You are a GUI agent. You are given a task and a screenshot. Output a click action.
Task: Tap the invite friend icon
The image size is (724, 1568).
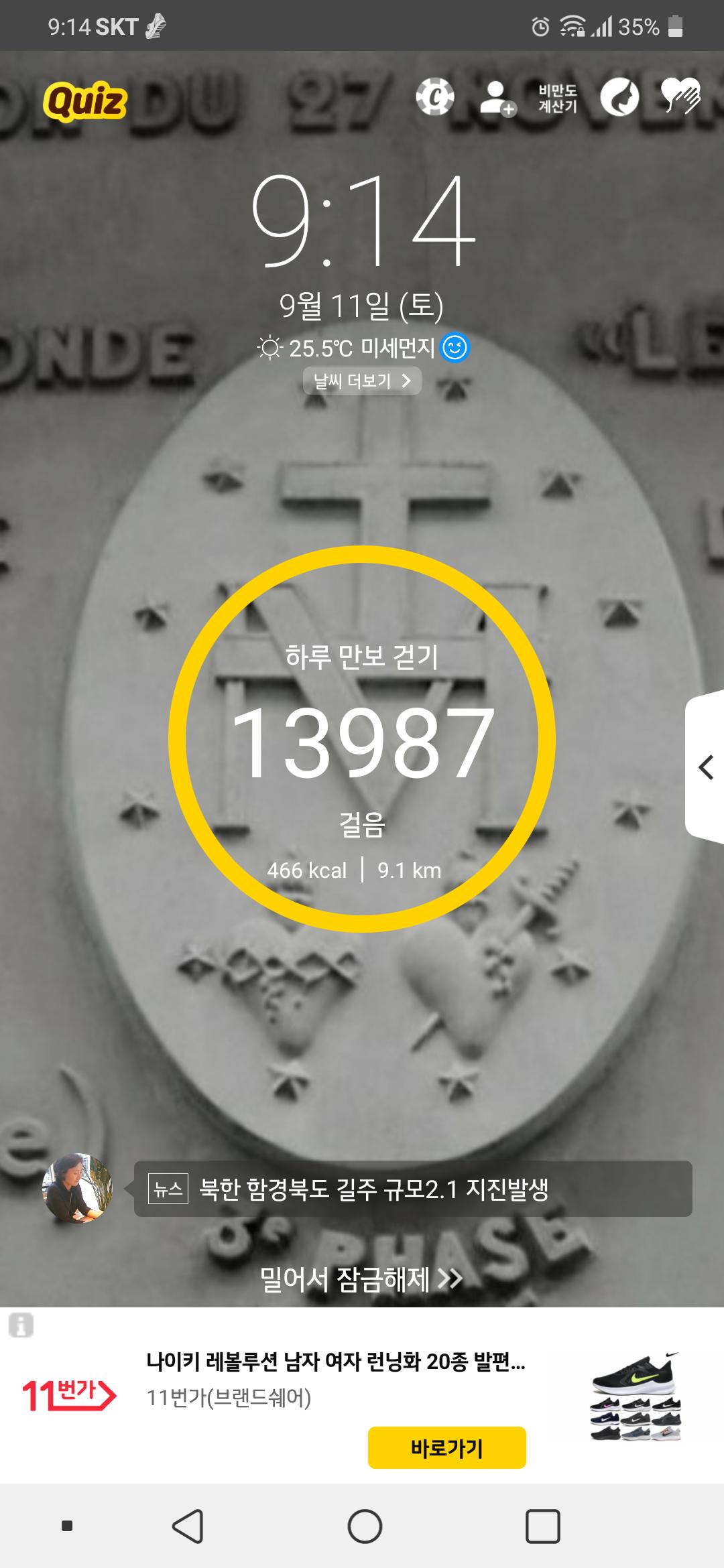[x=497, y=99]
